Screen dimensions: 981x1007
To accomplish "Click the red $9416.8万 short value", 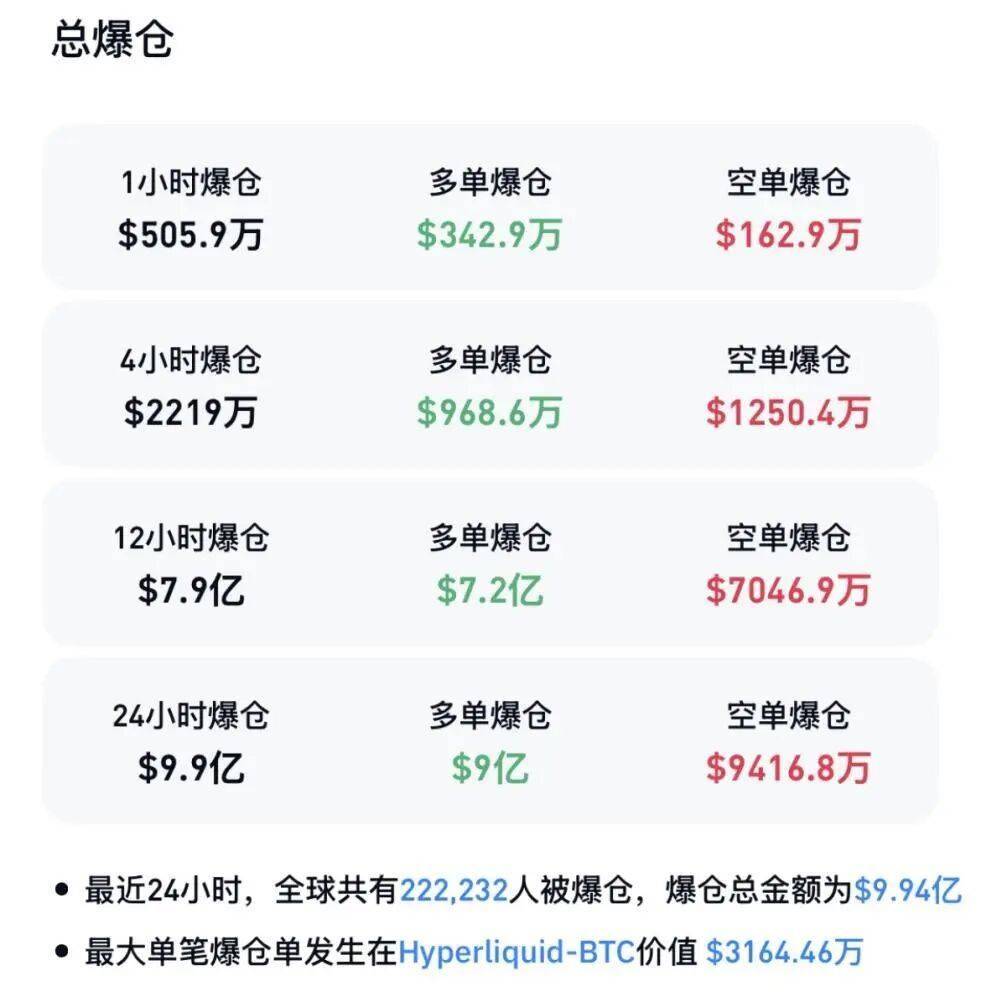I will (x=791, y=766).
